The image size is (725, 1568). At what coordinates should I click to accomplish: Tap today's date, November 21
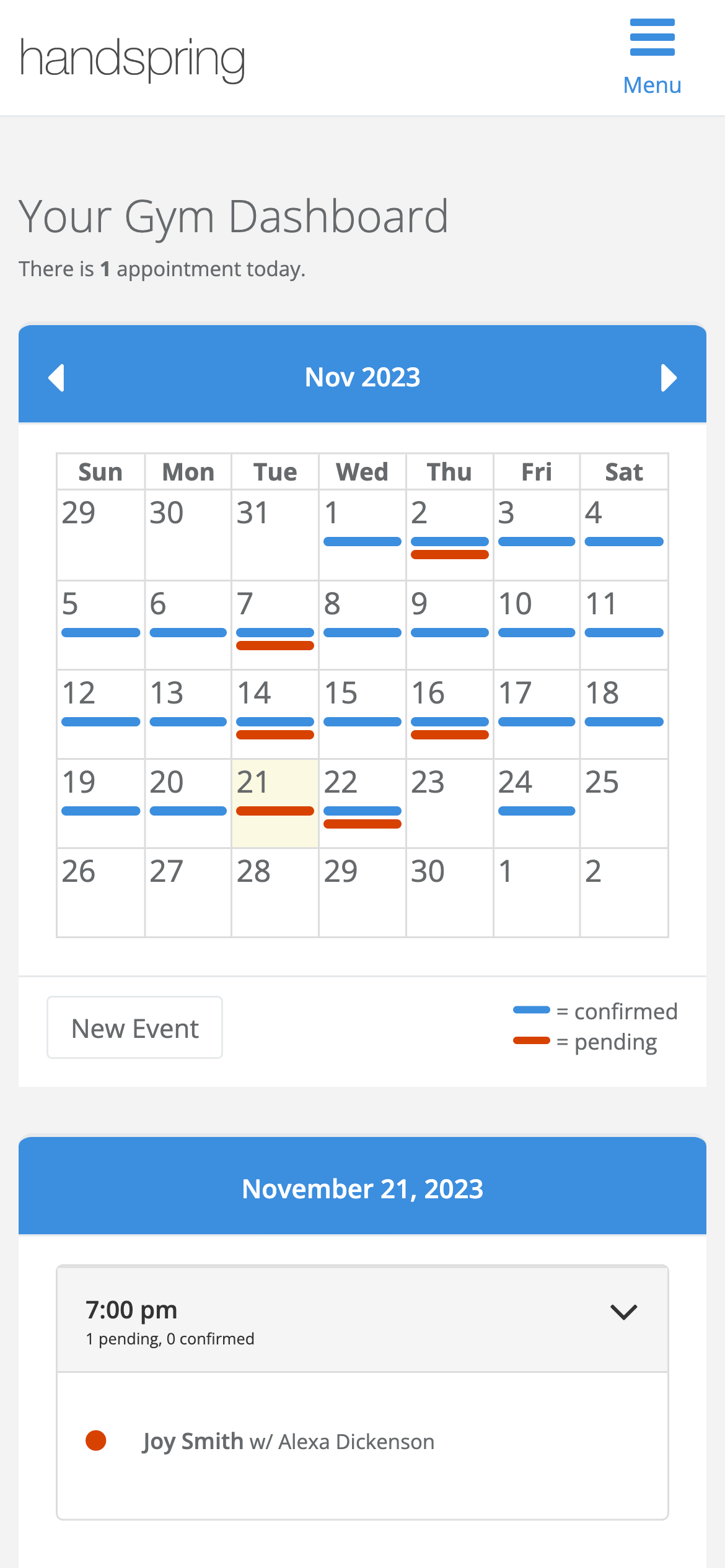(275, 804)
